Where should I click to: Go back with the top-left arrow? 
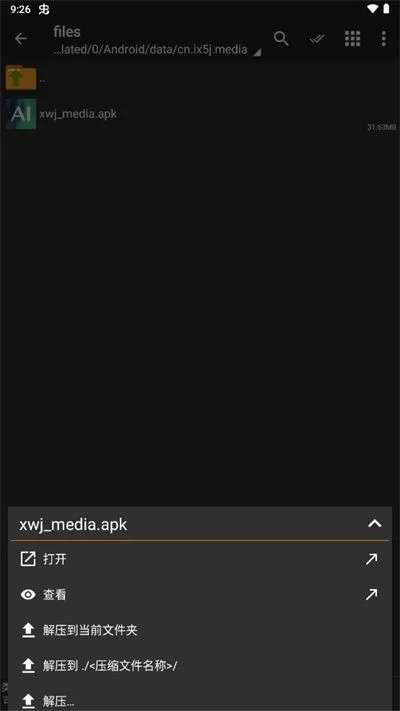point(21,39)
